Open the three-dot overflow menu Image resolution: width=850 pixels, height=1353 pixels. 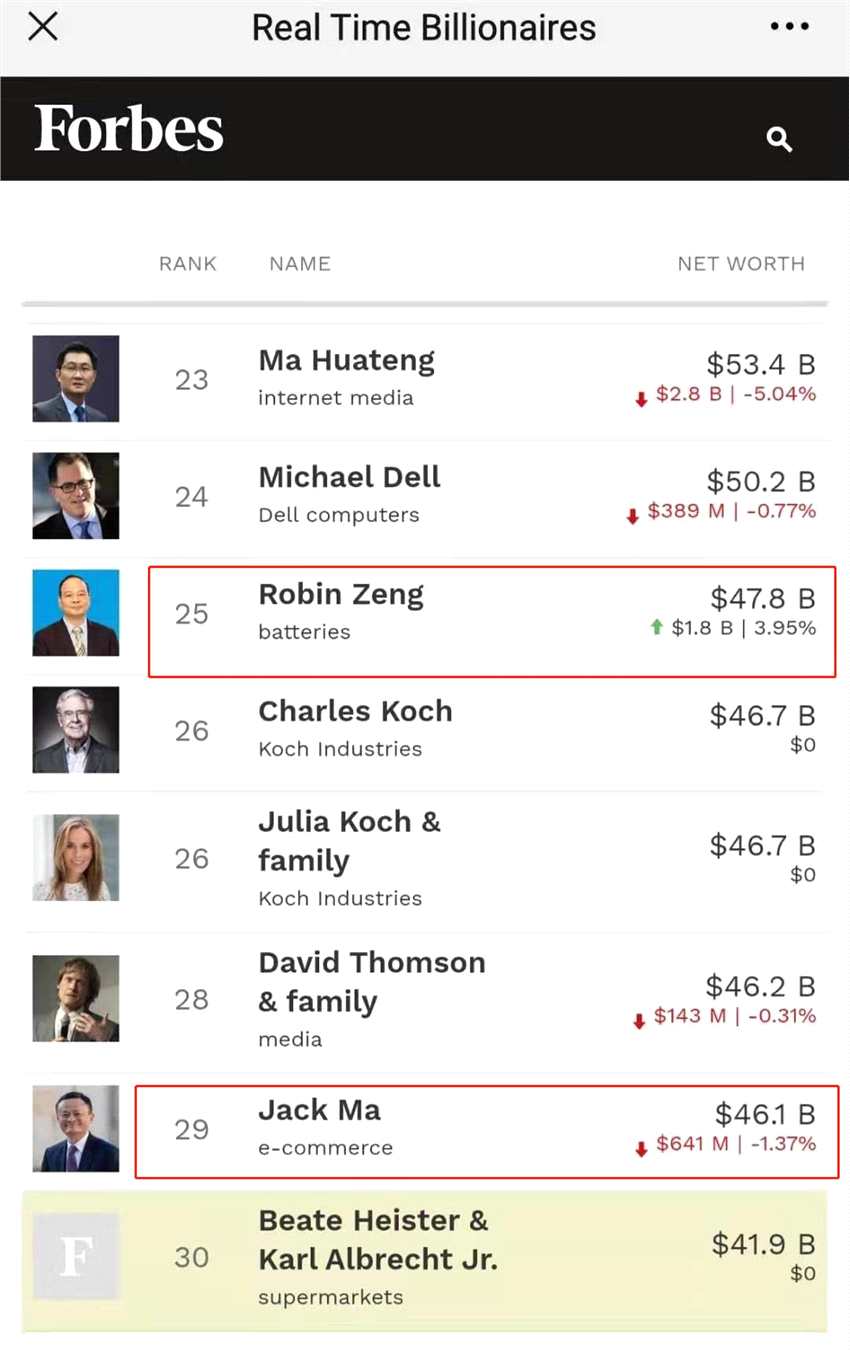click(789, 27)
